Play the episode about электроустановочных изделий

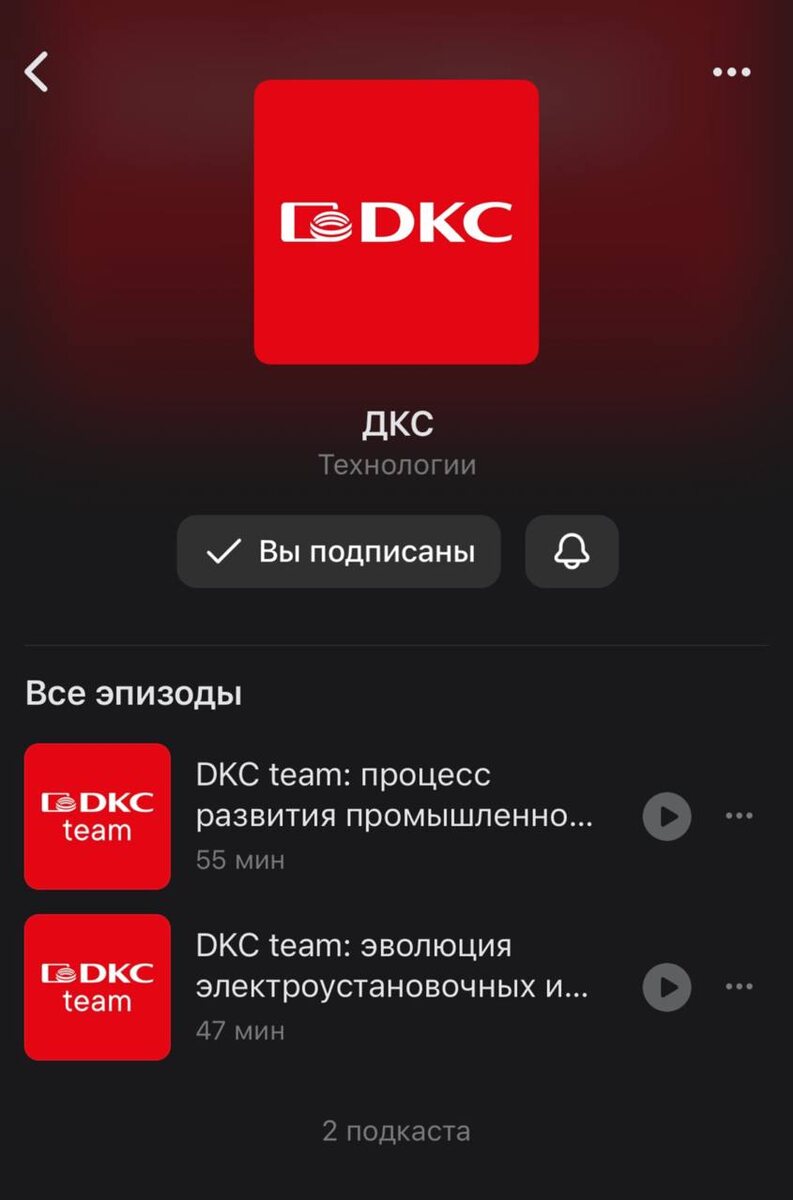[666, 988]
